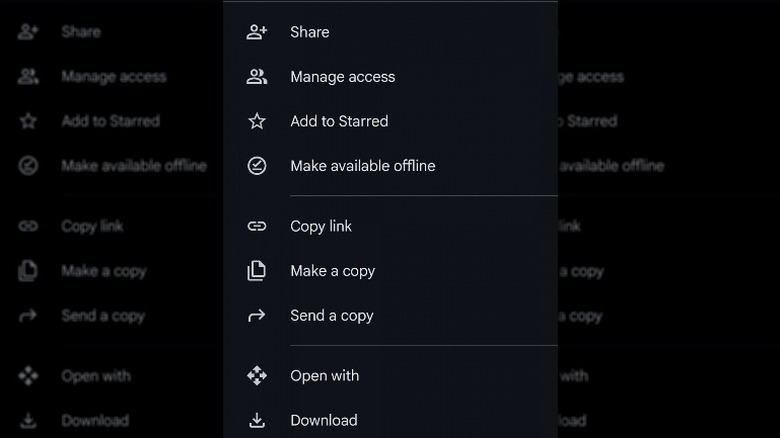
Task: Tap Open with option
Action: (324, 376)
